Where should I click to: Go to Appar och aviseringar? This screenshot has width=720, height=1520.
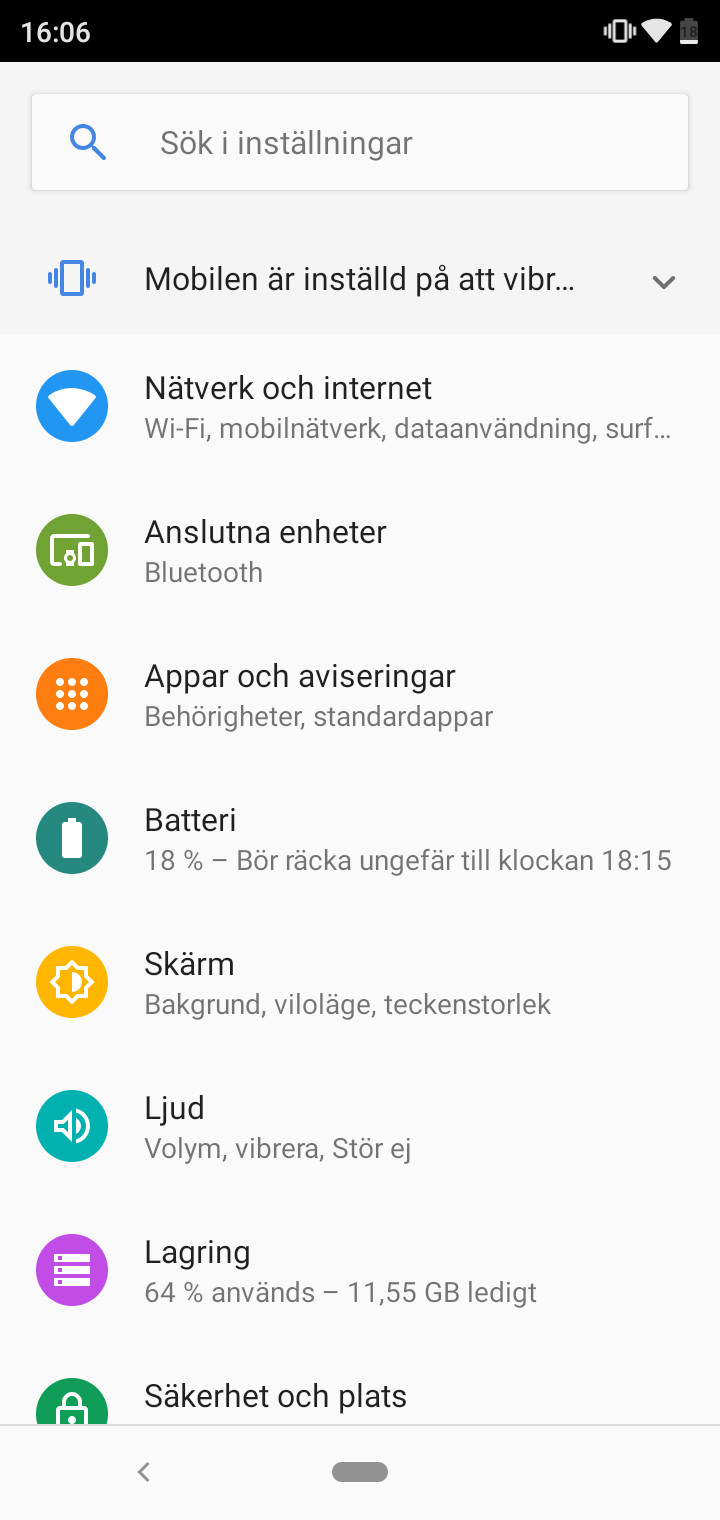tap(360, 695)
